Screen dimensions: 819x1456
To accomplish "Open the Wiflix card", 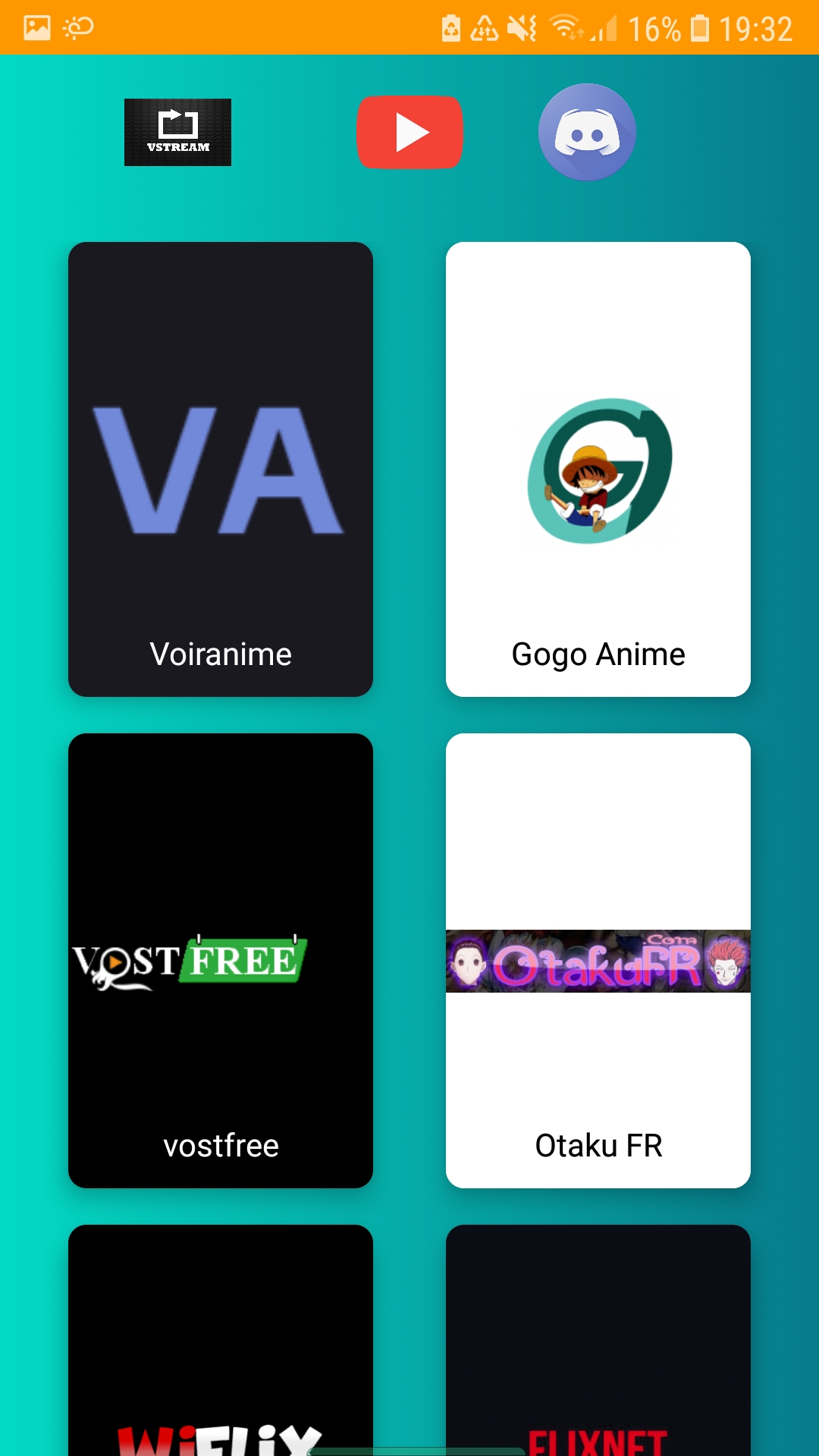I will pyautogui.click(x=221, y=1350).
